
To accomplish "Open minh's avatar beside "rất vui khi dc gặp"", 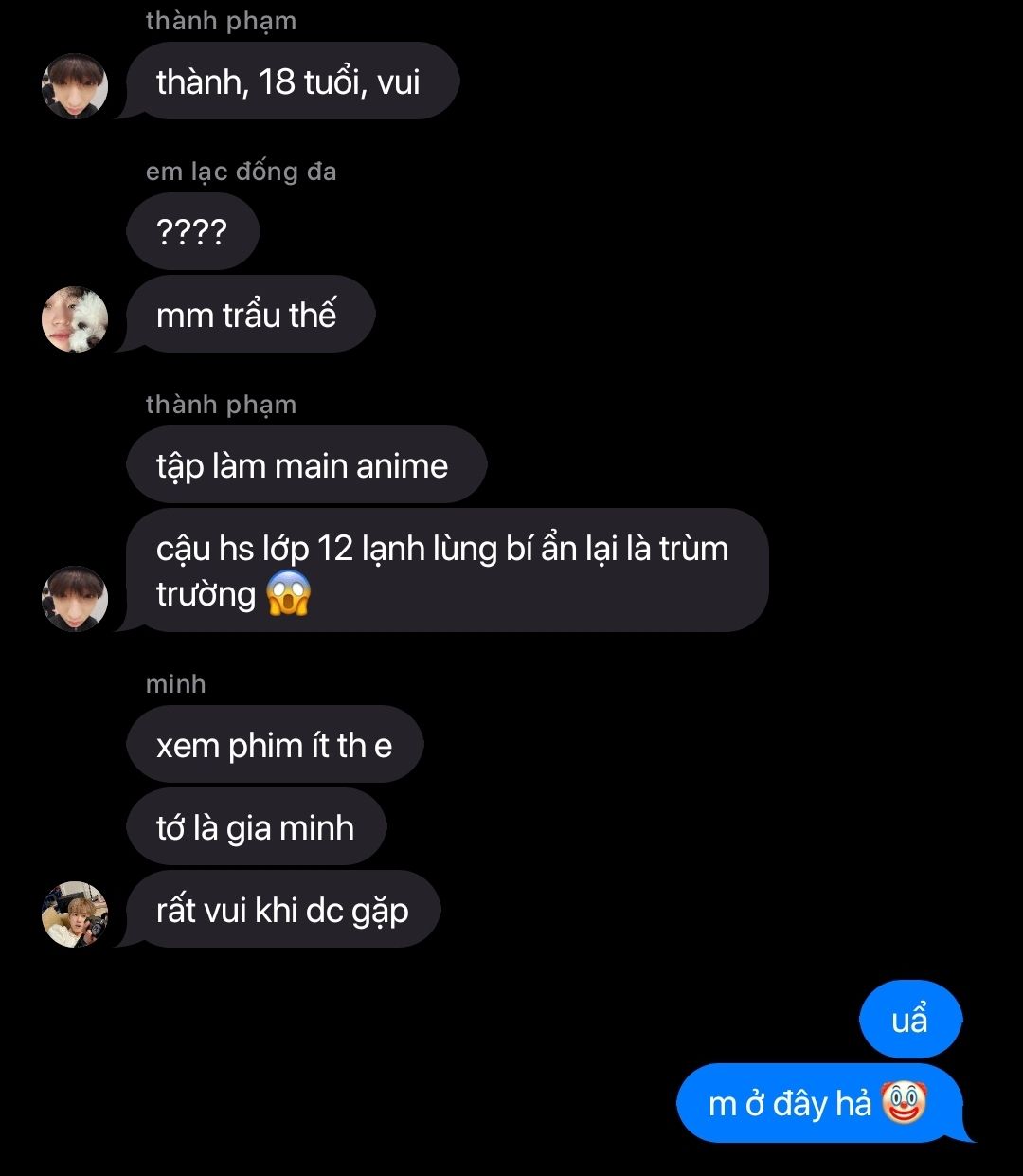I will (75, 914).
